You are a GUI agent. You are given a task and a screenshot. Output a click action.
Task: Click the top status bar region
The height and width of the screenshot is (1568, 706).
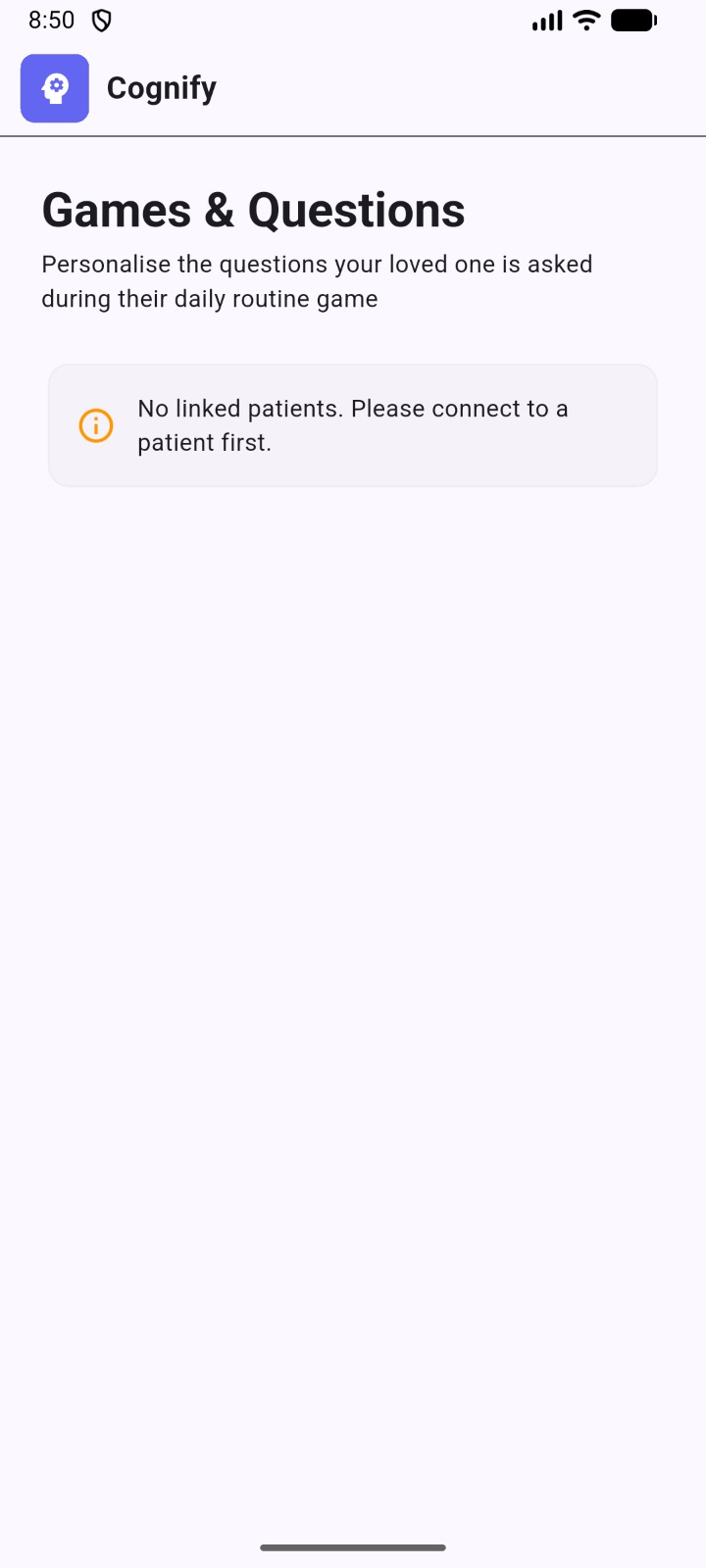point(353,20)
